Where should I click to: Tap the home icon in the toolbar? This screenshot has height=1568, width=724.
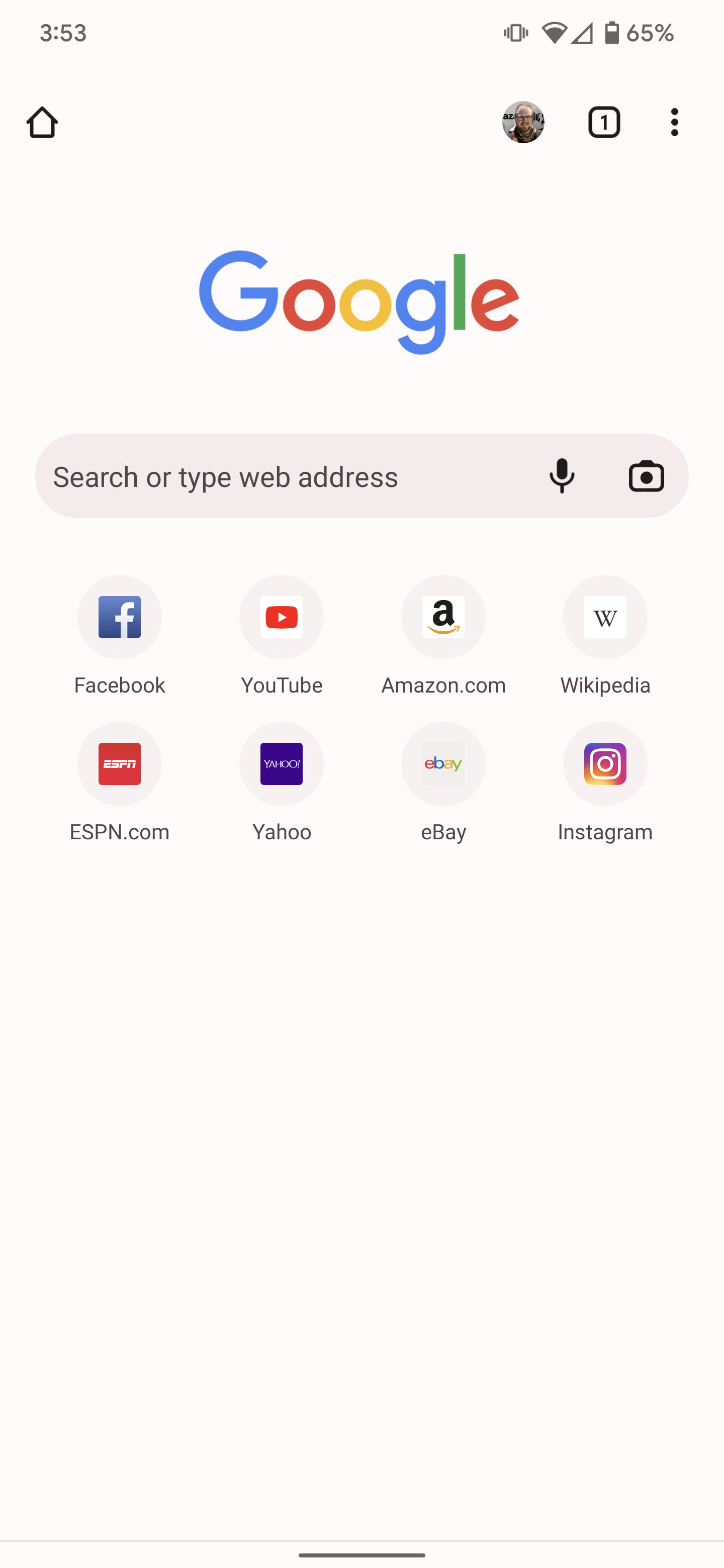[42, 122]
